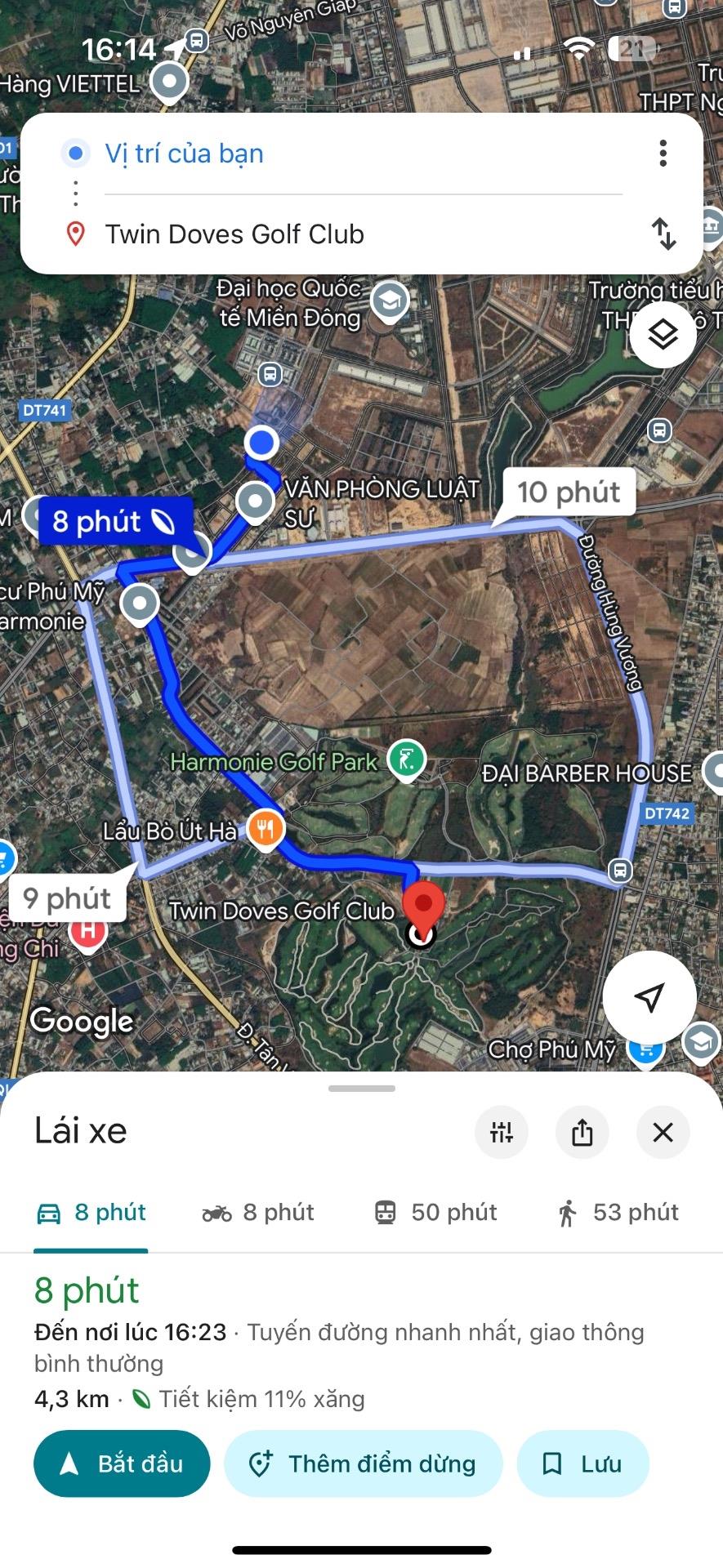Select the car tab 8 phút
The width and height of the screenshot is (723, 1568).
pyautogui.click(x=91, y=1213)
